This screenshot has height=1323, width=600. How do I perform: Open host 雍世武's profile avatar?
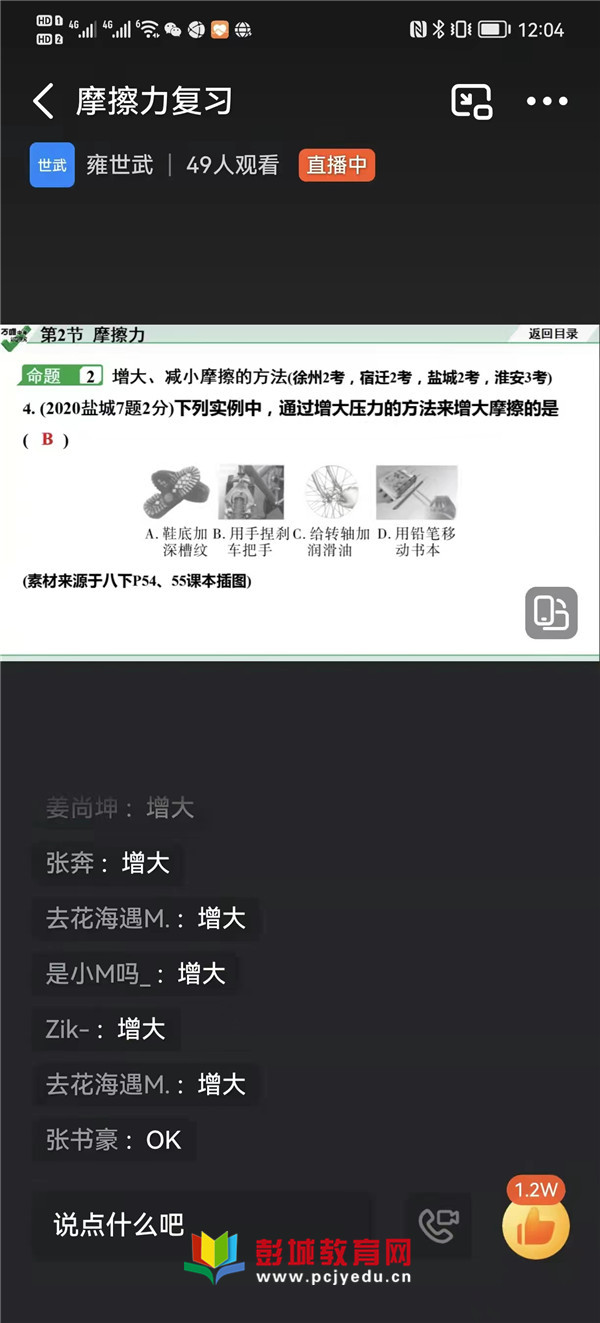pos(52,165)
